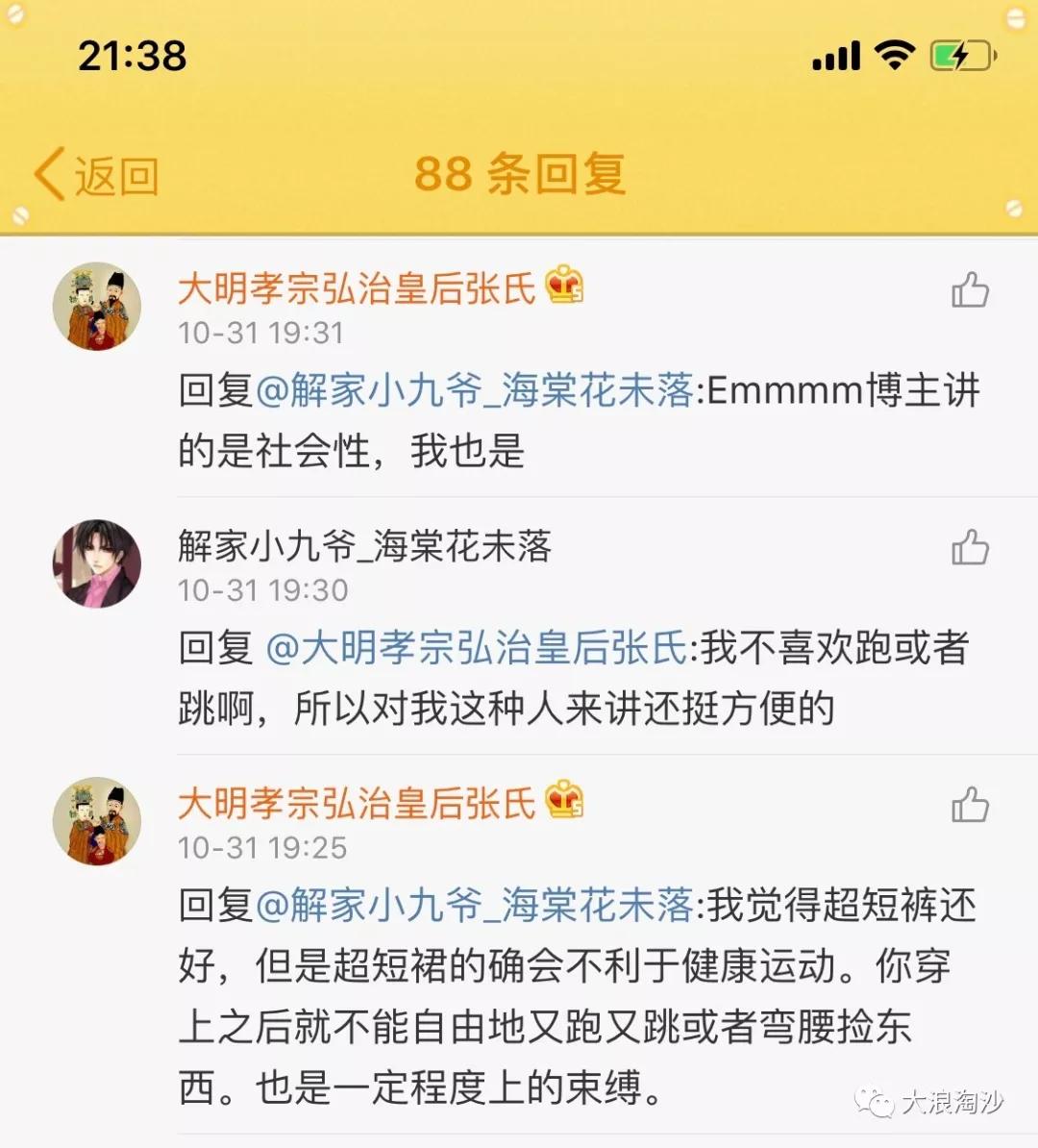Tap the crown badge on the third comment
This screenshot has height=1148, width=1038.
coord(563,800)
